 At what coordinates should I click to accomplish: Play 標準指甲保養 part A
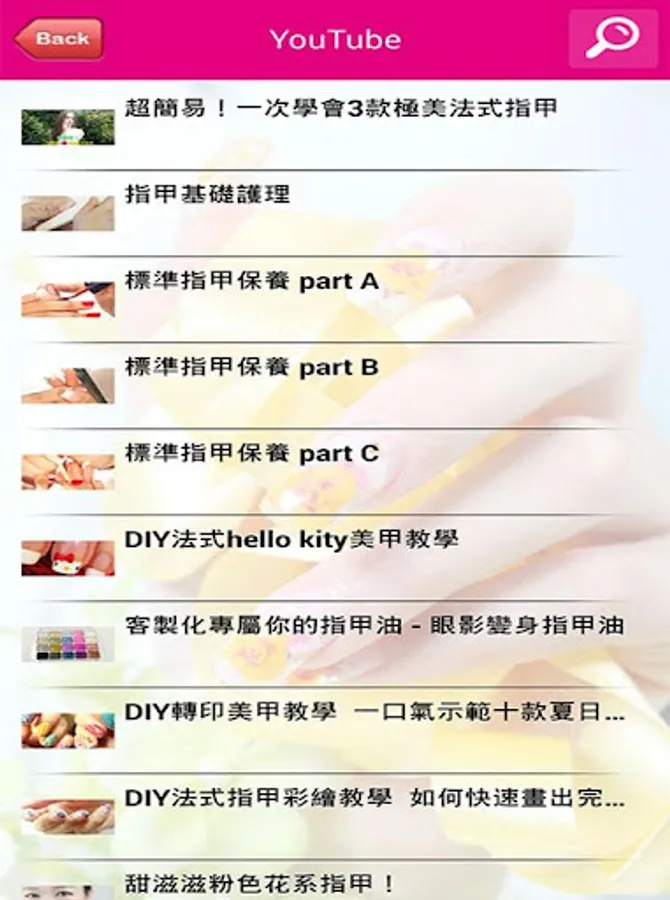pos(335,300)
